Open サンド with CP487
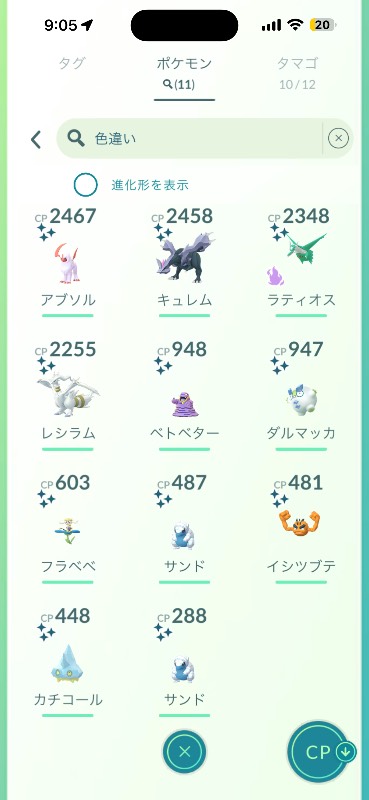369x800 pixels. (184, 529)
